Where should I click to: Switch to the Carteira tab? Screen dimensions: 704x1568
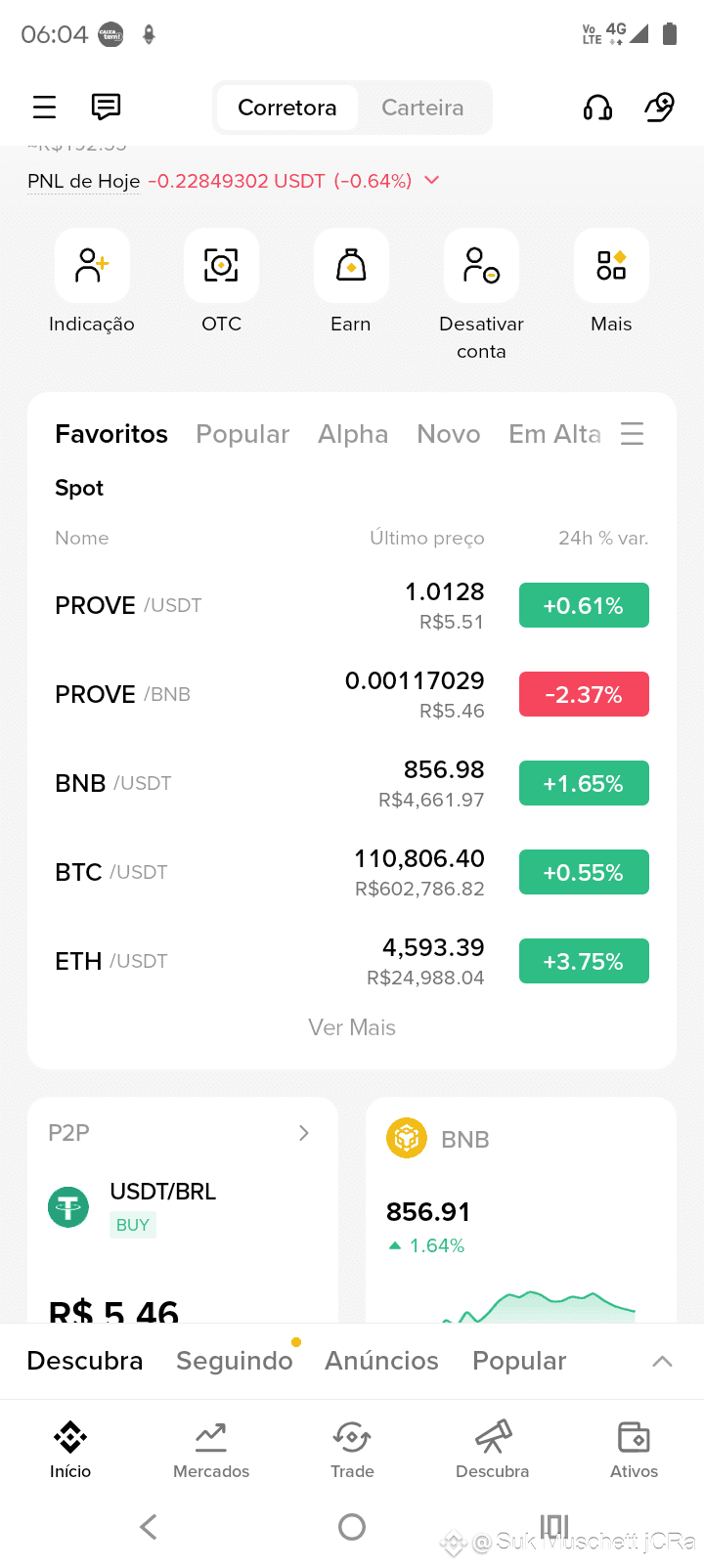(422, 108)
